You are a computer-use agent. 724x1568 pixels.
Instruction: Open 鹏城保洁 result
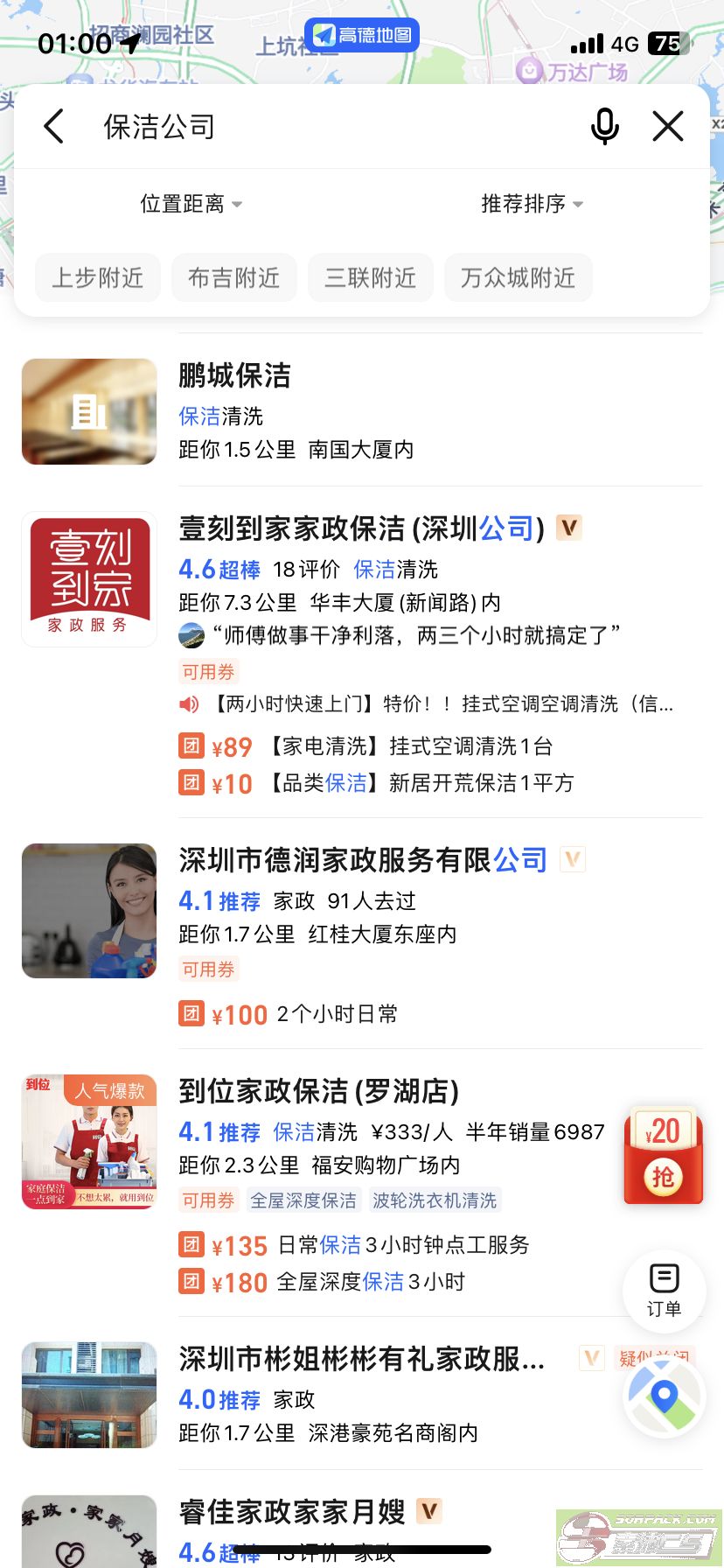[x=234, y=376]
